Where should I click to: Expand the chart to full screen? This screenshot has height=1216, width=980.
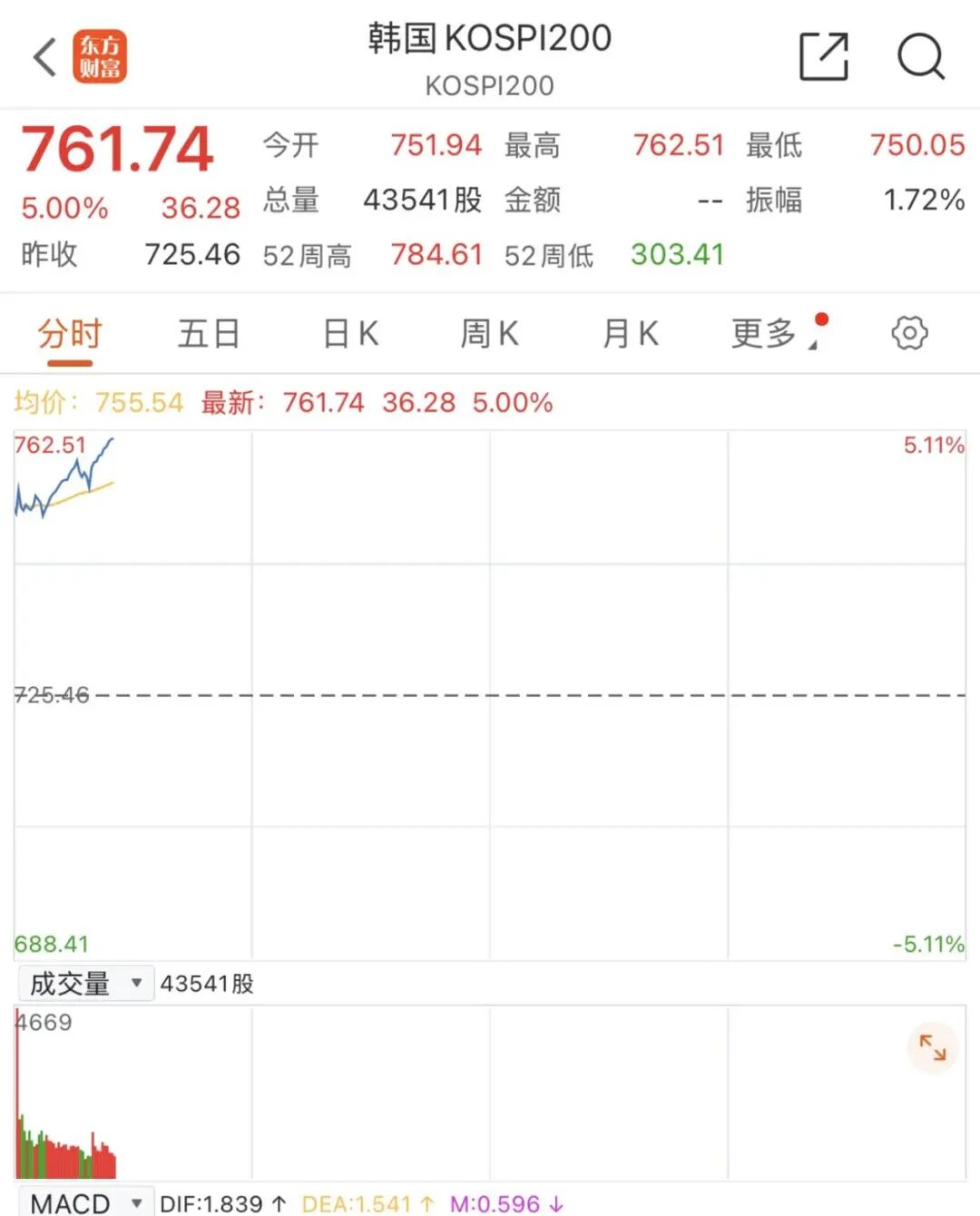point(932,1047)
